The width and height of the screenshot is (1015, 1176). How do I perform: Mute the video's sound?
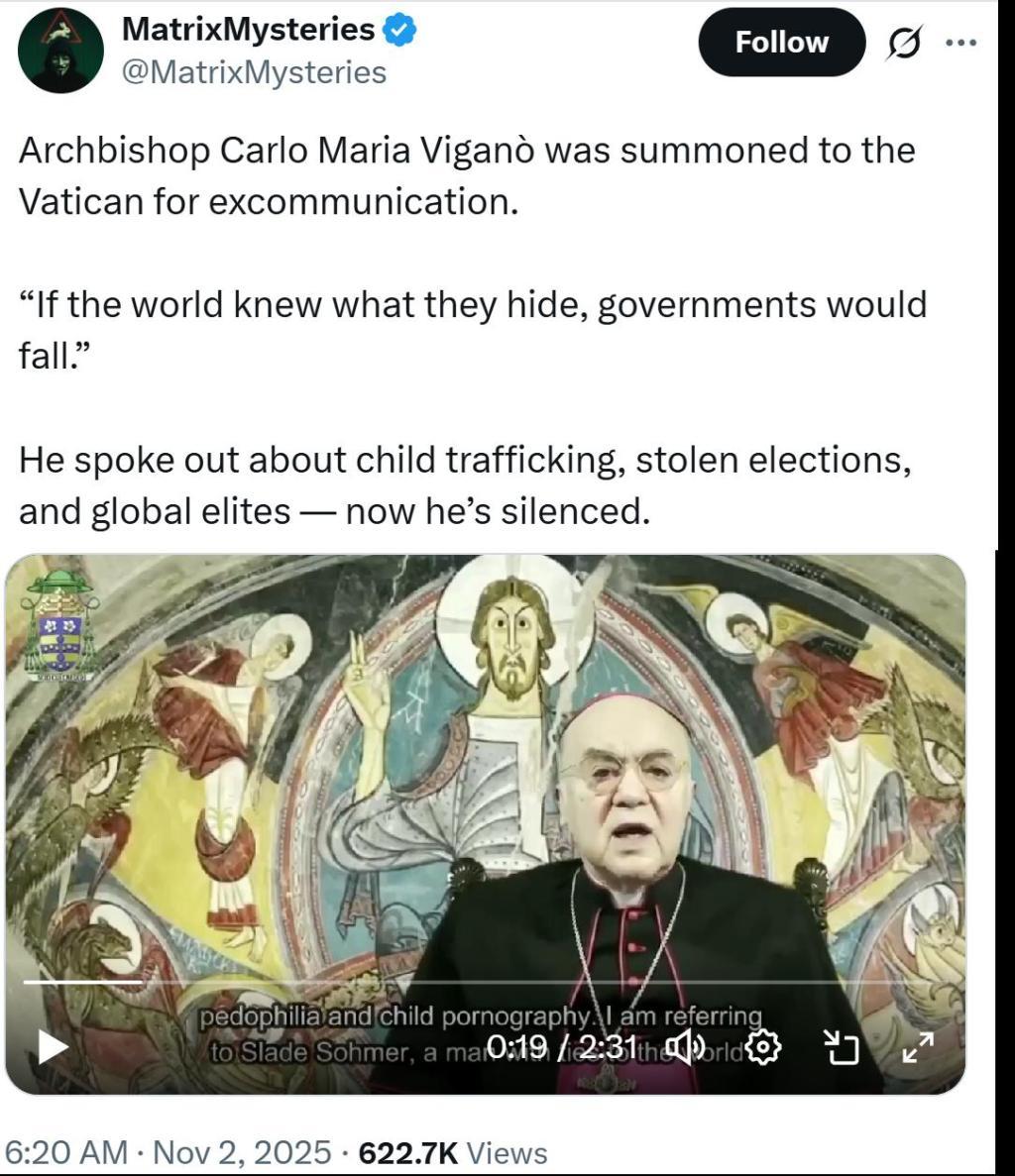pos(686,1047)
